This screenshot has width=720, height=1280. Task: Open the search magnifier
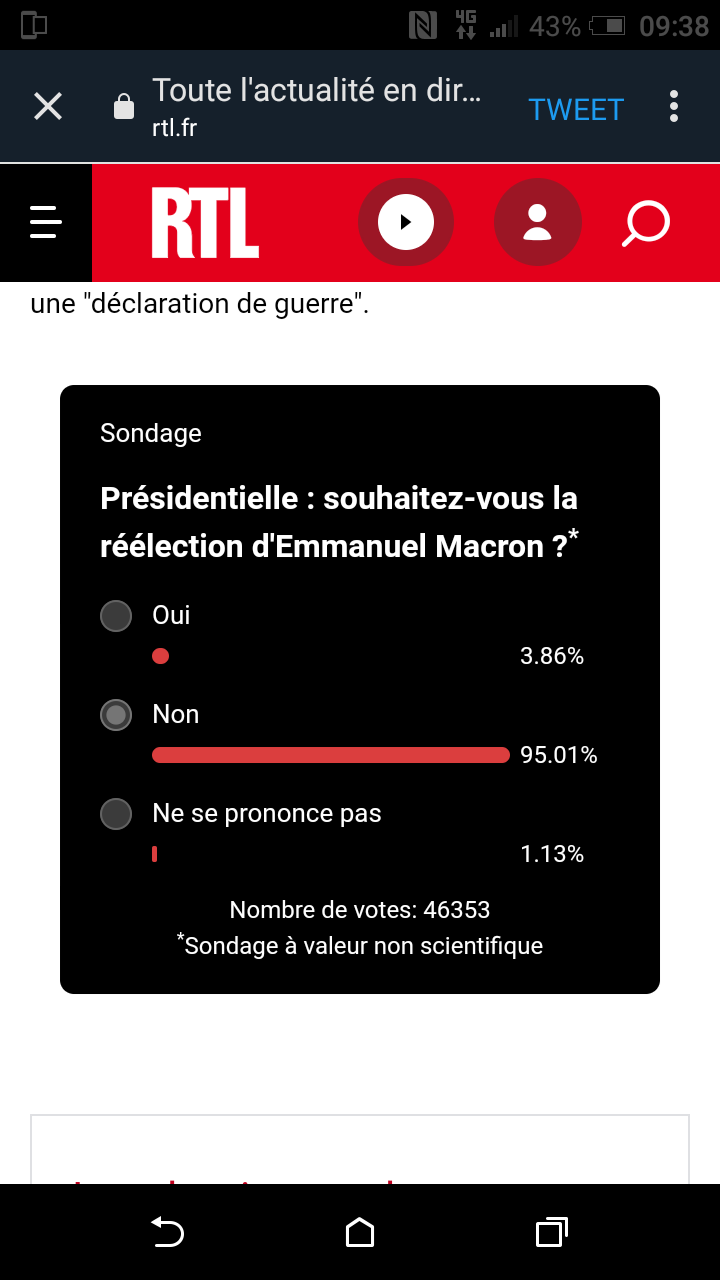tap(646, 223)
